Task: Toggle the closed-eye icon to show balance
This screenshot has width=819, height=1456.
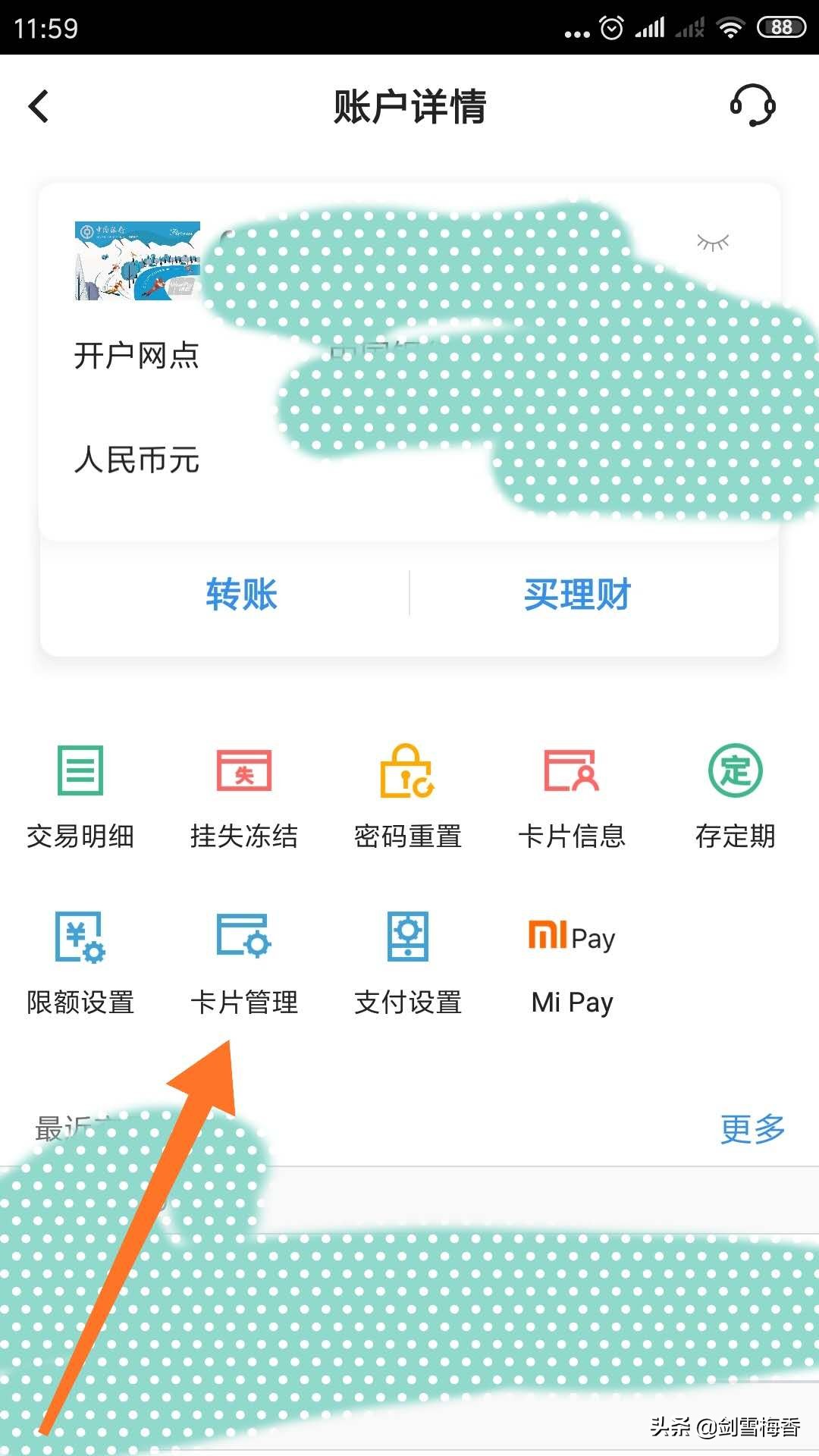Action: pyautogui.click(x=714, y=243)
